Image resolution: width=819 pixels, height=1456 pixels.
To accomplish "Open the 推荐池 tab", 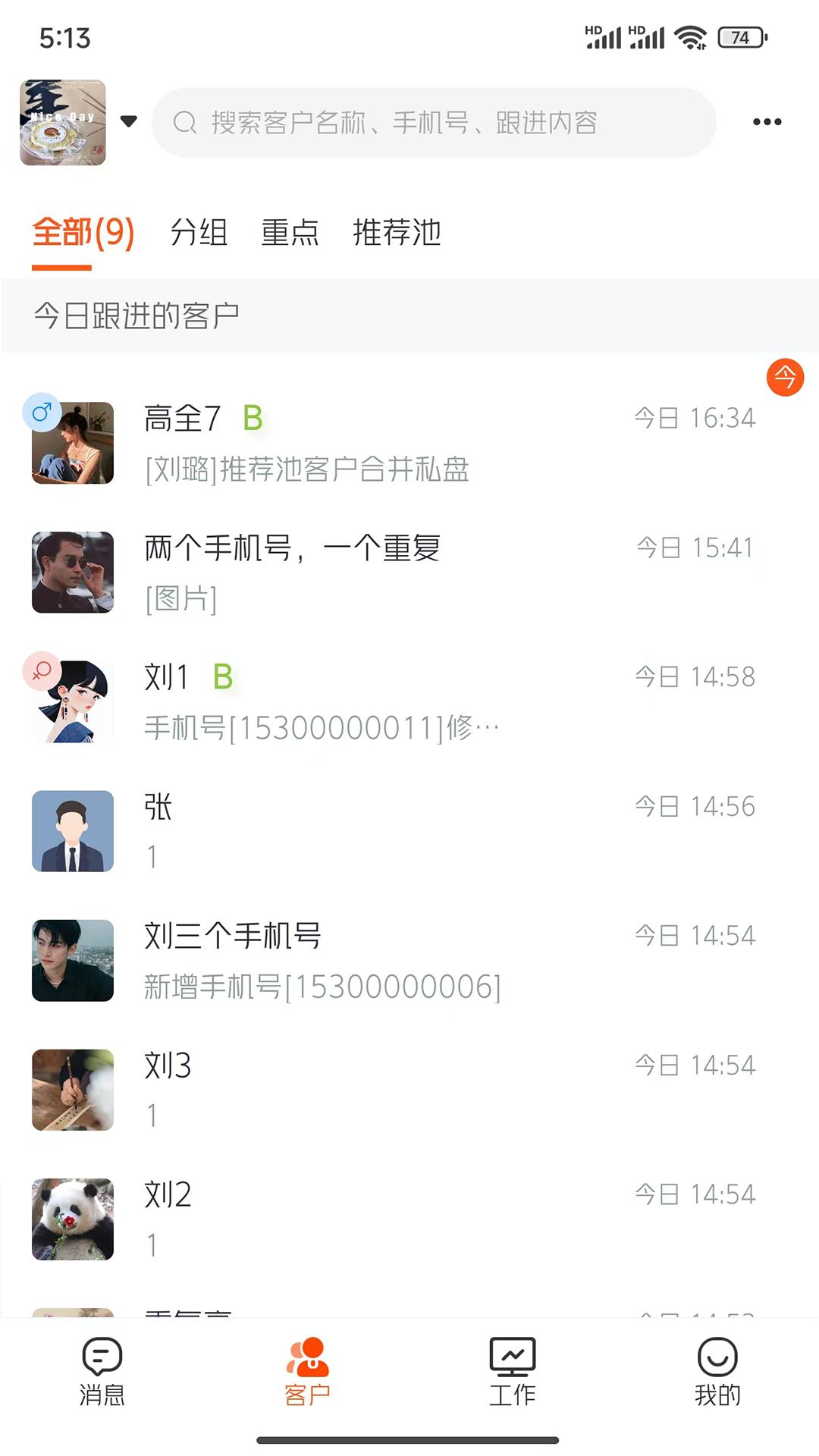I will pos(399,234).
